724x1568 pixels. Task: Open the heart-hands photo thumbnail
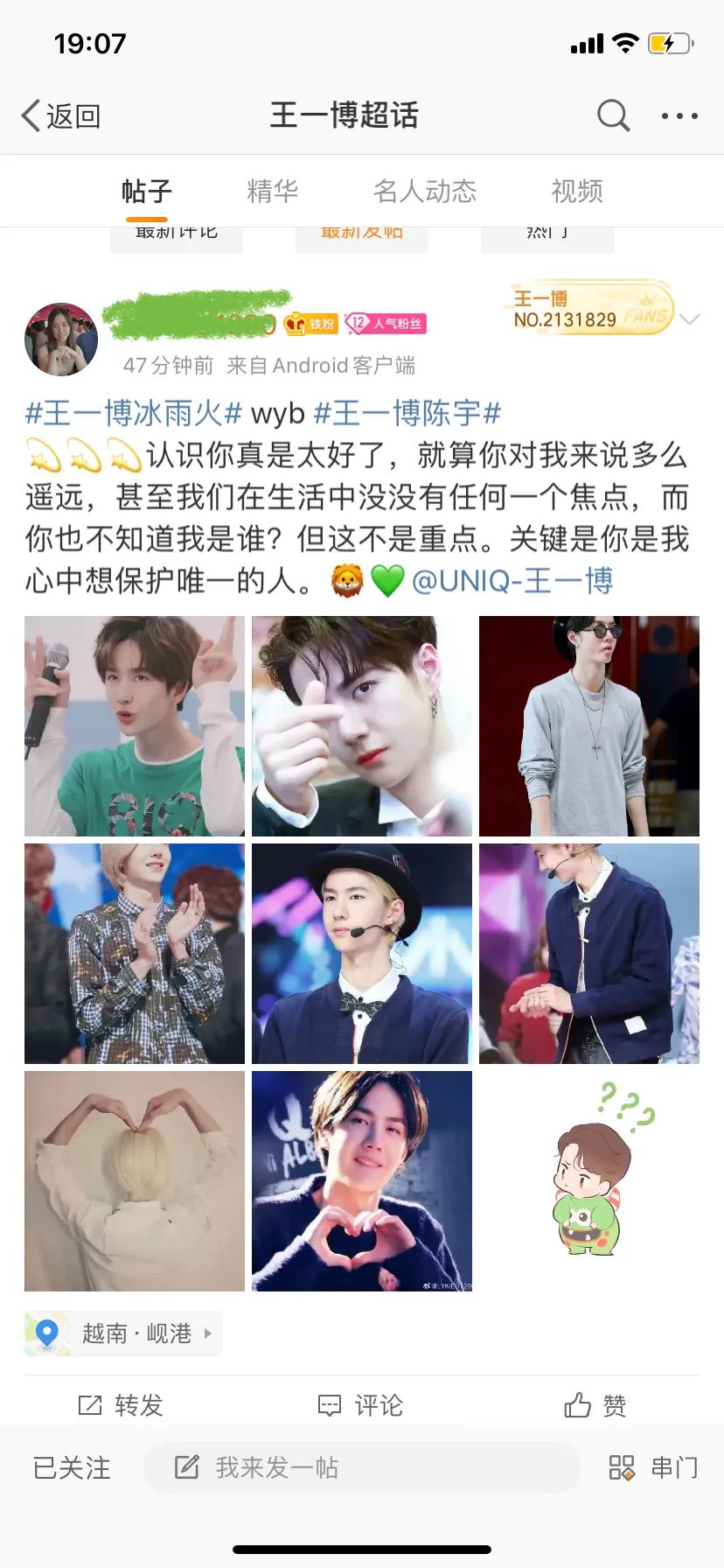point(132,1181)
